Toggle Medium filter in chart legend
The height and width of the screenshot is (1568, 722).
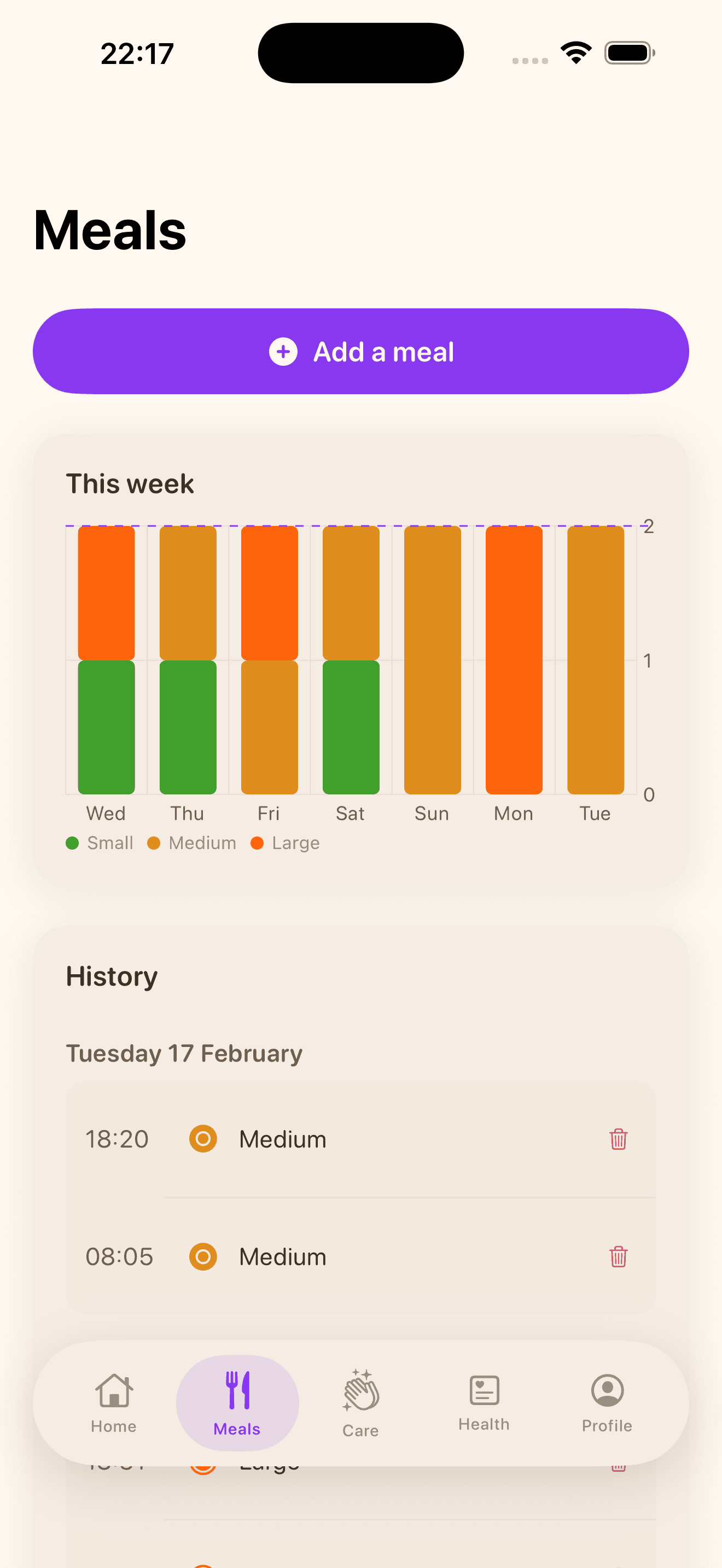click(x=191, y=842)
